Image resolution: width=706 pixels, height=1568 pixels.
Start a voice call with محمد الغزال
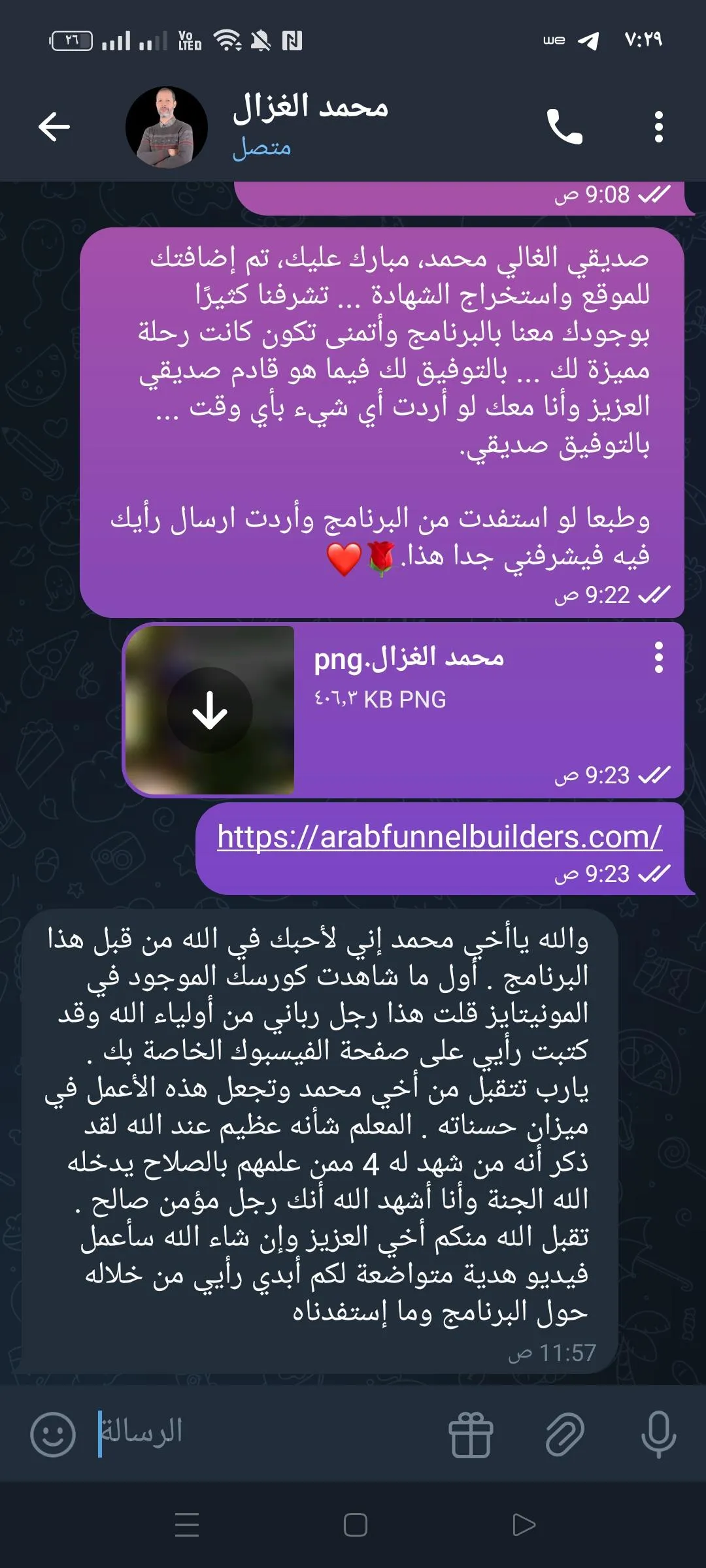(564, 127)
